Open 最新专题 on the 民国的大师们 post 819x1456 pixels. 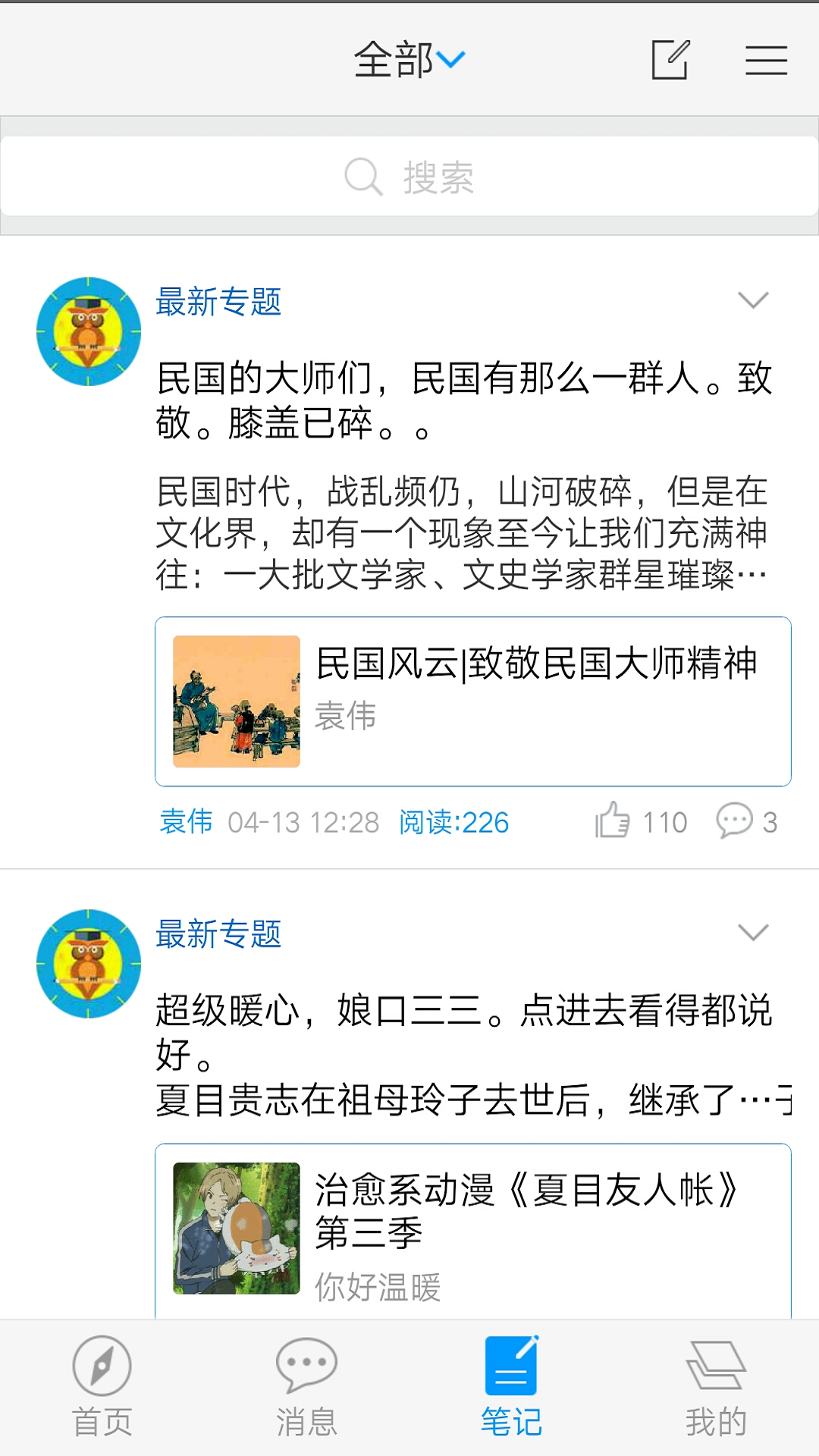[x=218, y=302]
